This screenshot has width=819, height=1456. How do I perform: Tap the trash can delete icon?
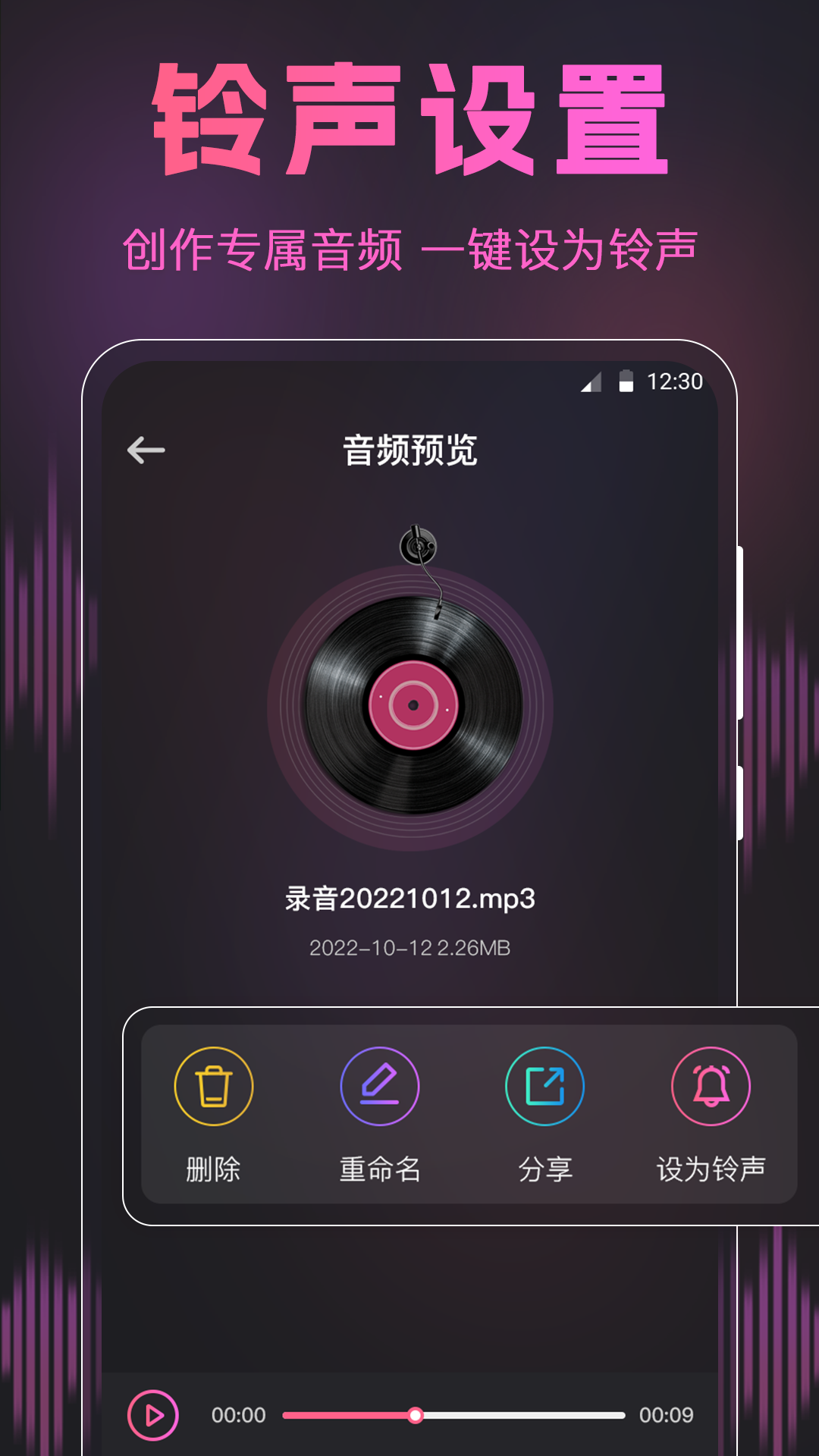215,1085
